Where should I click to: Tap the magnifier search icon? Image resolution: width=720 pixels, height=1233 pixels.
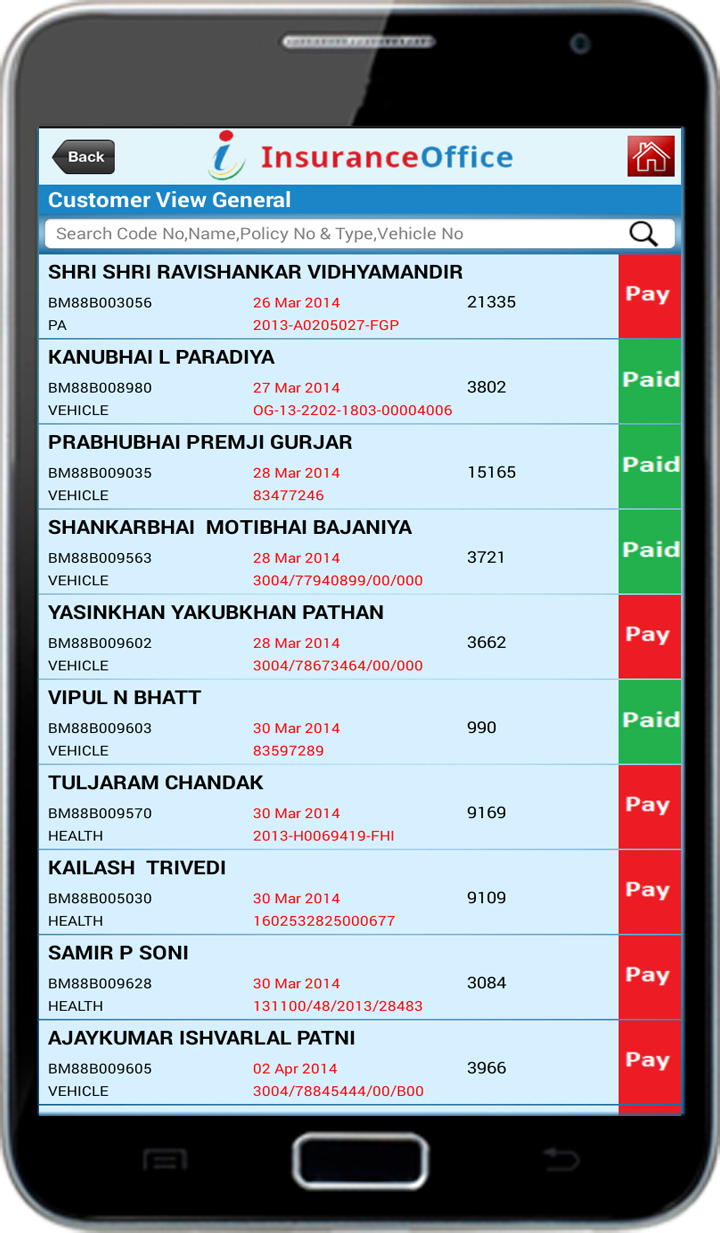point(643,234)
